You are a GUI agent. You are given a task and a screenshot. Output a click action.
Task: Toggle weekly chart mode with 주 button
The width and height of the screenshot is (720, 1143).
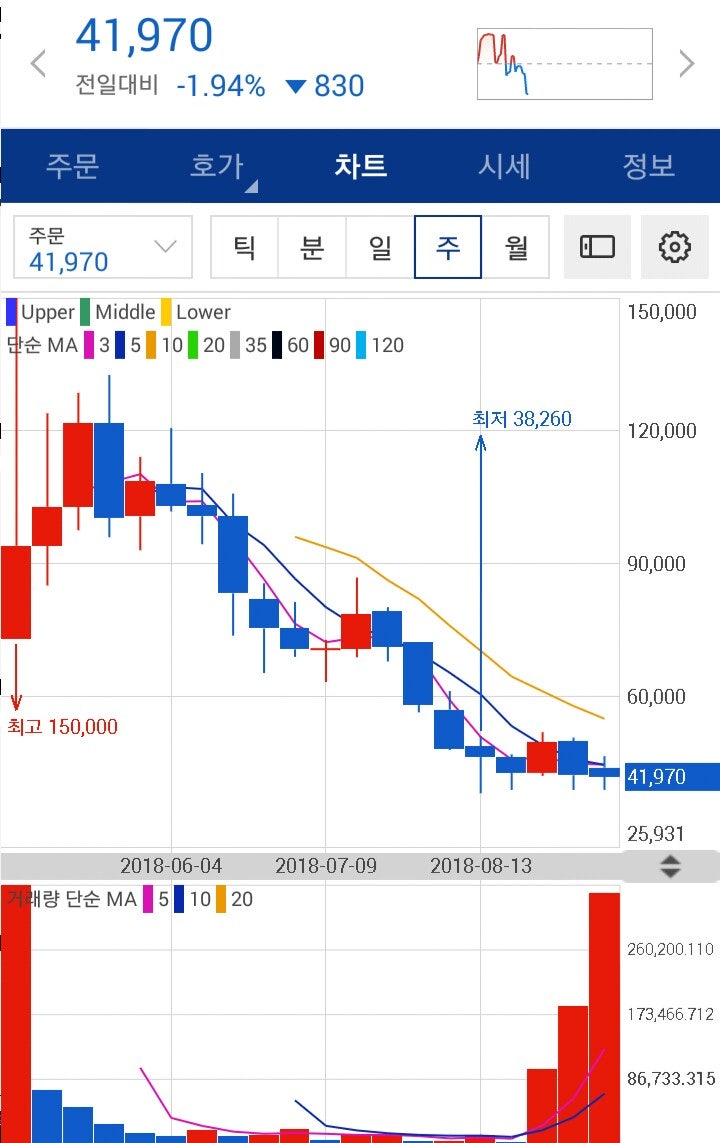448,247
